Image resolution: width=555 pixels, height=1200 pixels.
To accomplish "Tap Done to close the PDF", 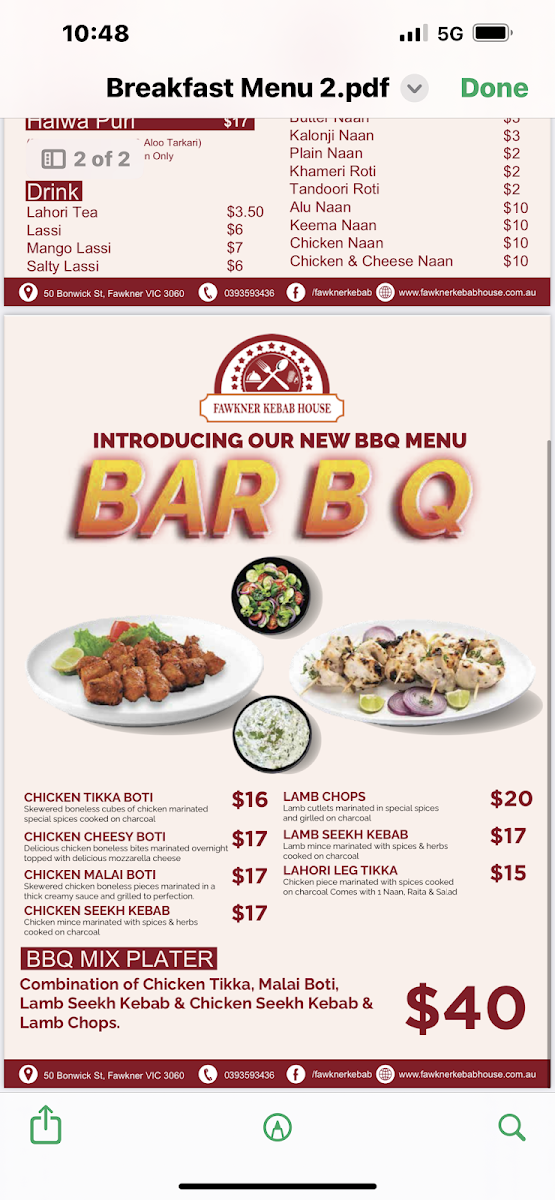I will (x=494, y=88).
